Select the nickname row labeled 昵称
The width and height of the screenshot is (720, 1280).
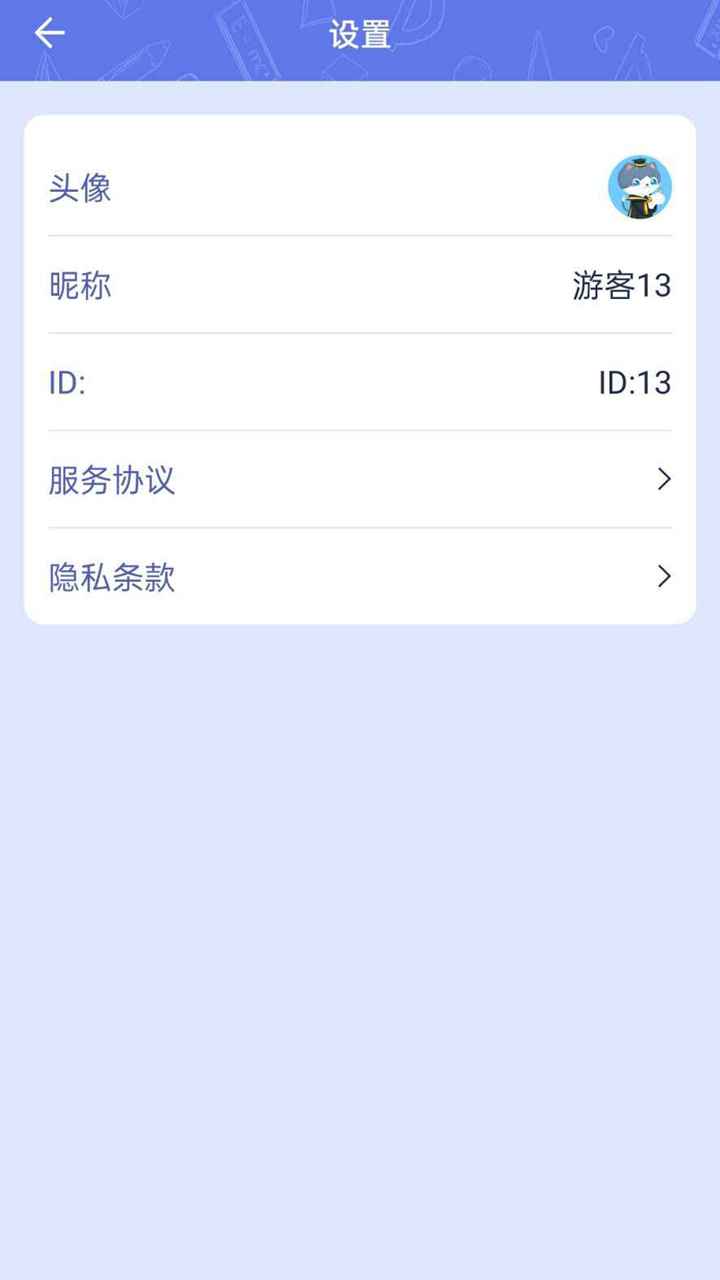click(360, 285)
